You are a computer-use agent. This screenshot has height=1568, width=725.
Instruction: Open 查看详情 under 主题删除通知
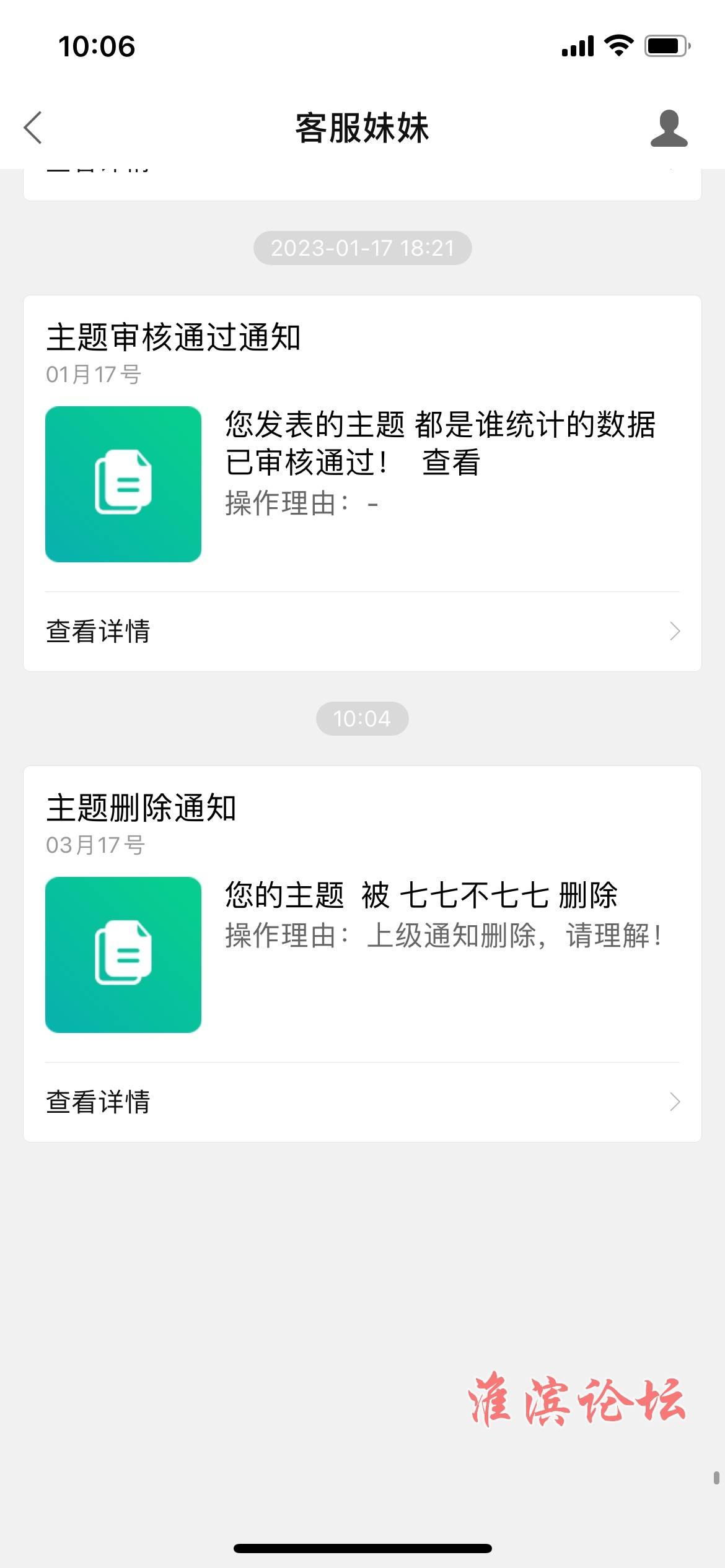(362, 1102)
